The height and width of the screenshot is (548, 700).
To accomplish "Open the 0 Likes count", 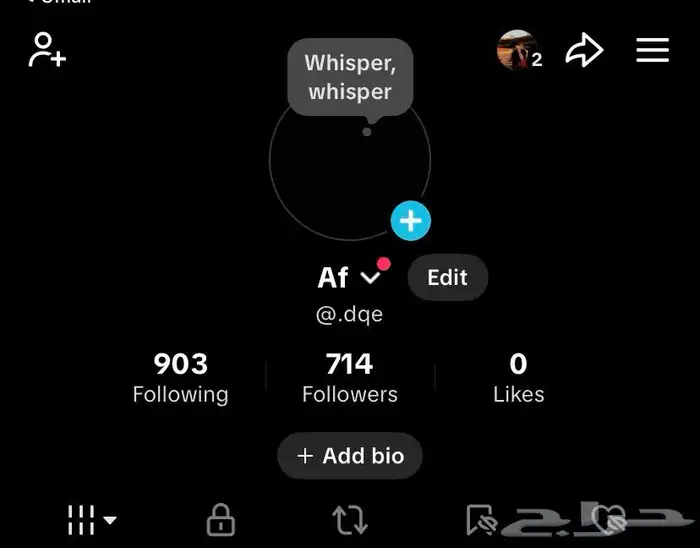I will (x=518, y=377).
